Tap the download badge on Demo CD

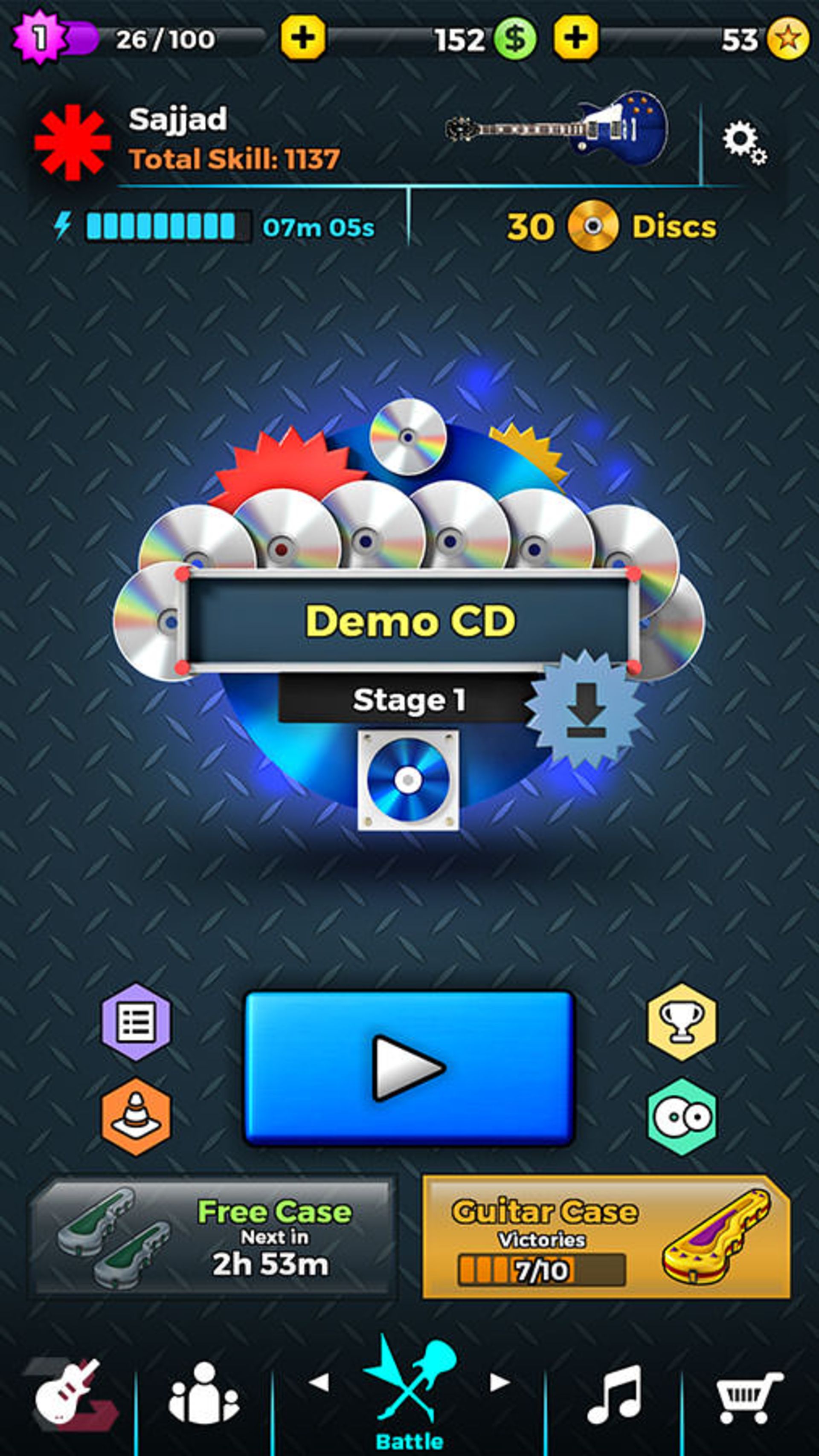tap(586, 709)
